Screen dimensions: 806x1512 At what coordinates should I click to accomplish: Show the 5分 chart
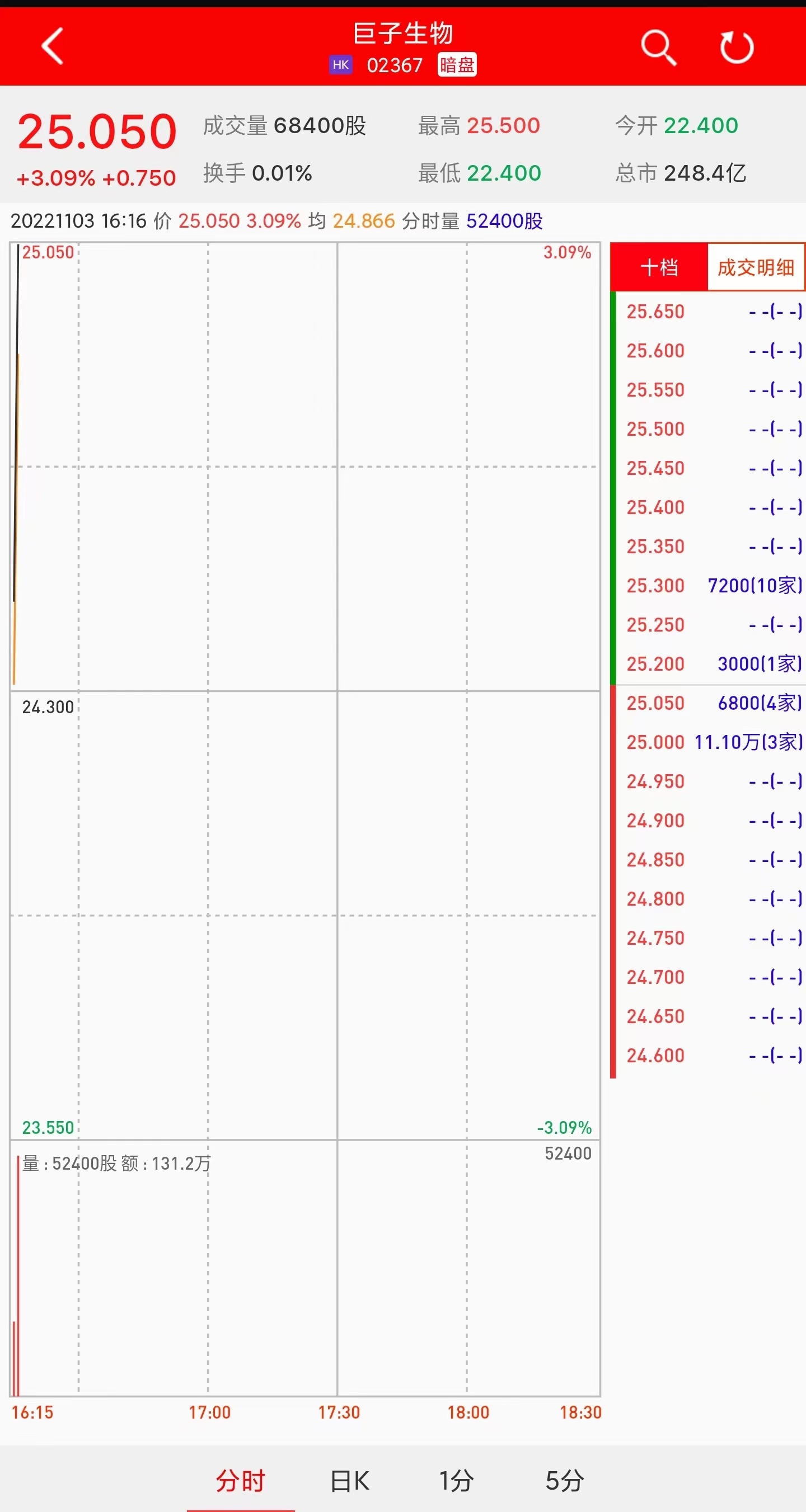point(564,1480)
